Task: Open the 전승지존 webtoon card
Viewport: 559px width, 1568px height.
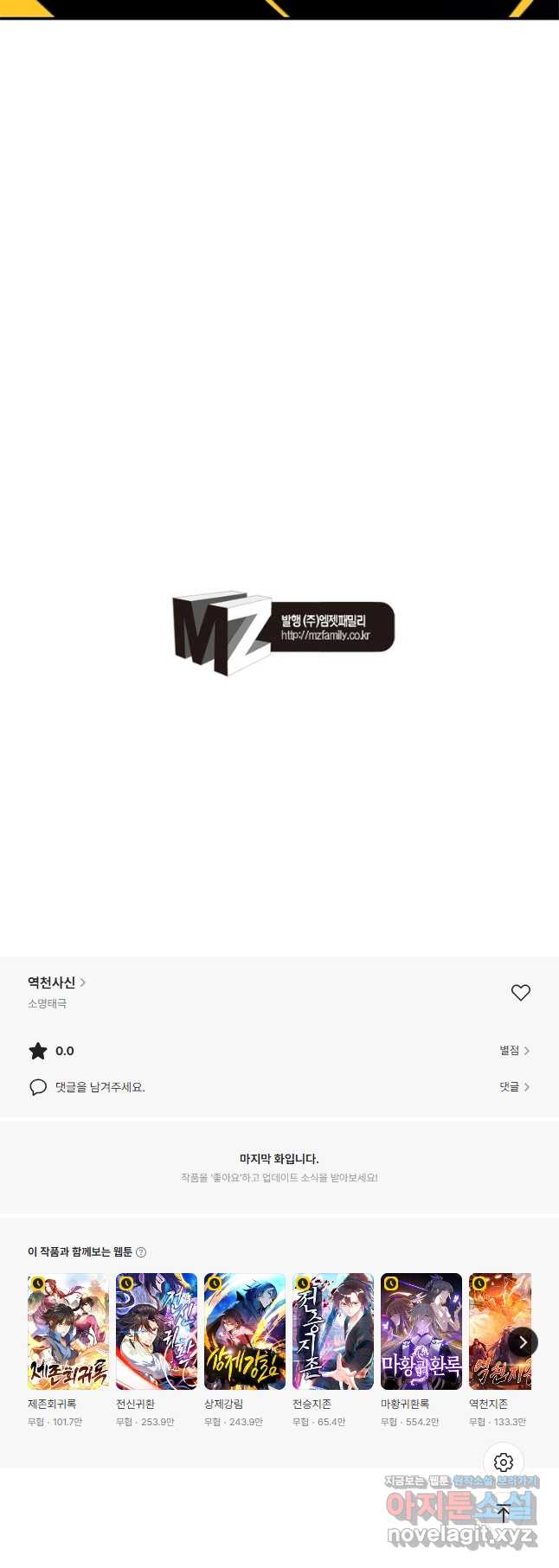Action: coord(333,1332)
